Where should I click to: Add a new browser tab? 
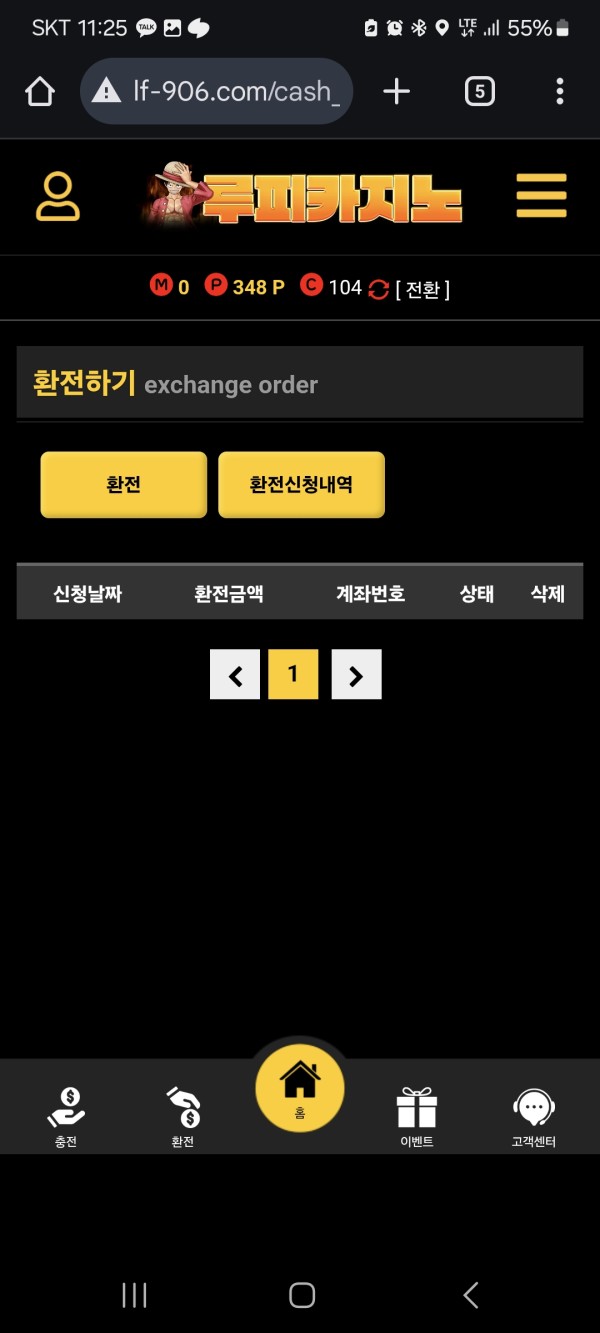point(397,92)
